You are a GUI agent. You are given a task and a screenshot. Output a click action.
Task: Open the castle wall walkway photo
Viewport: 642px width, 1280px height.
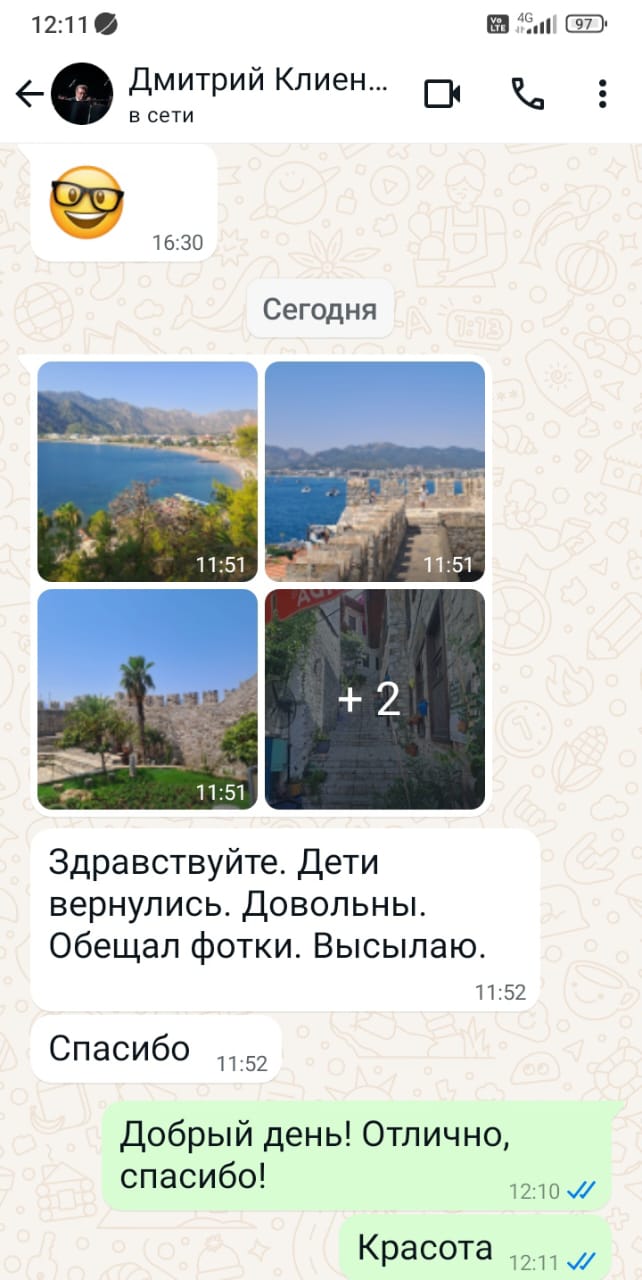[375, 471]
